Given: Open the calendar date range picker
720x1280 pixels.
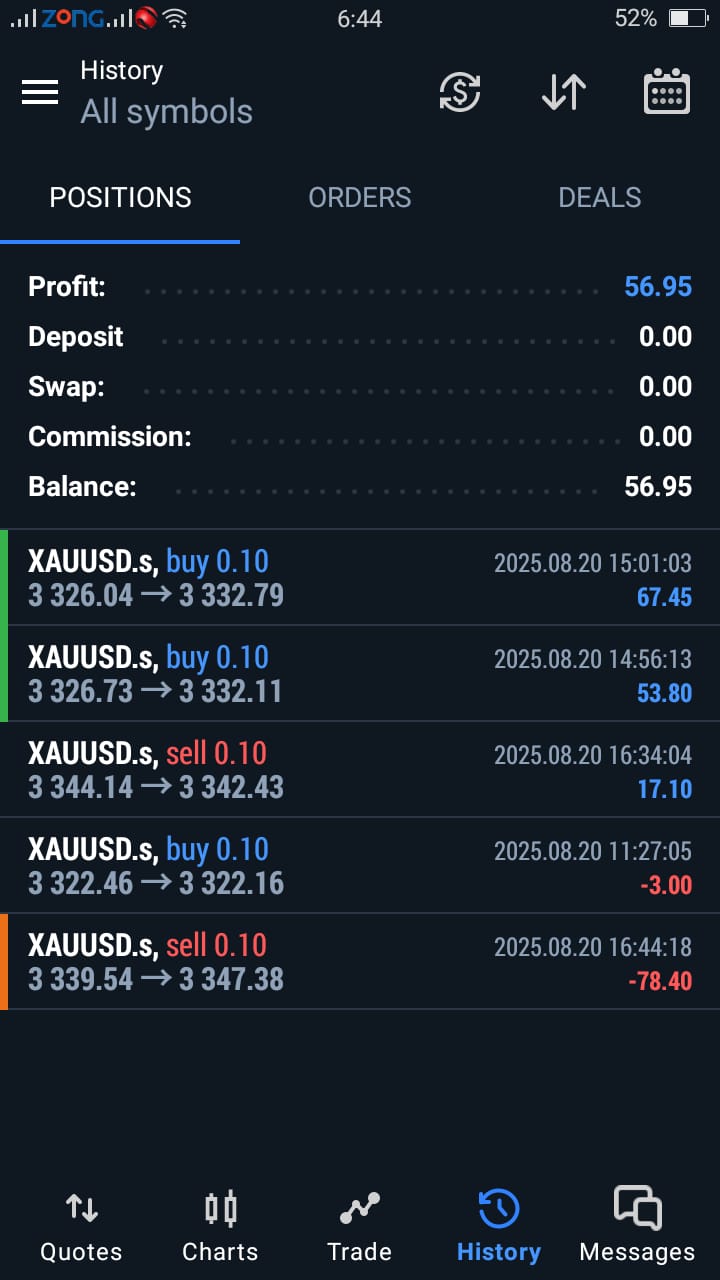Looking at the screenshot, I should 666,92.
